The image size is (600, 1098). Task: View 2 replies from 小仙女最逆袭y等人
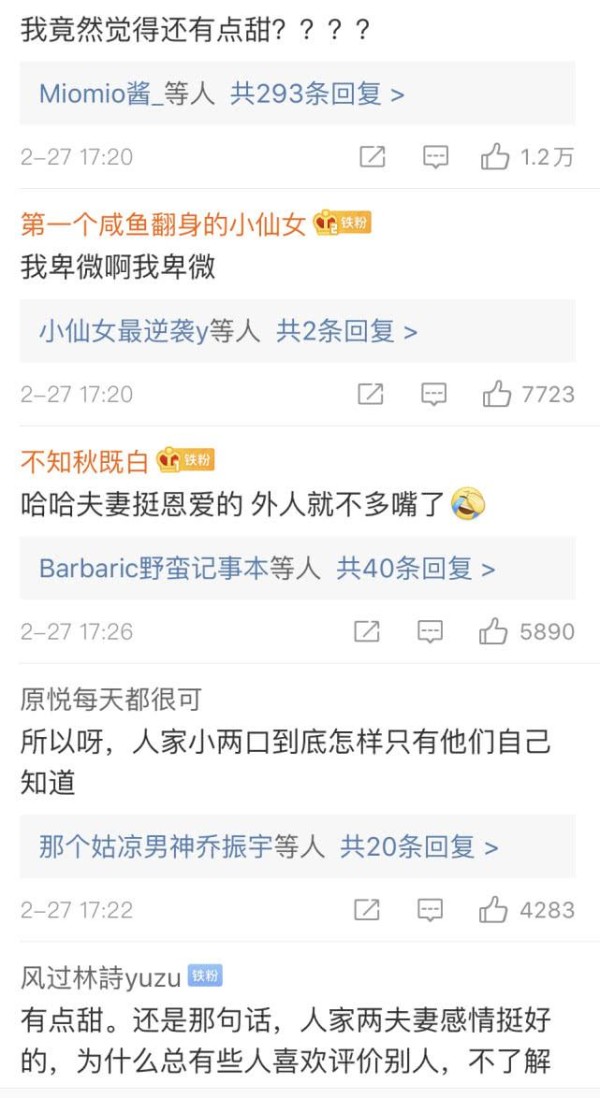click(297, 331)
